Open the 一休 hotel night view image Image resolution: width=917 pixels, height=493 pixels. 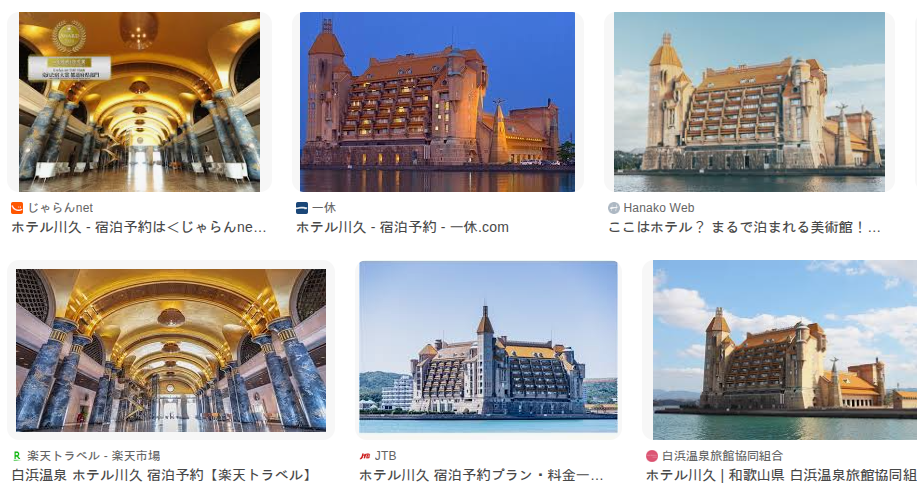[437, 101]
